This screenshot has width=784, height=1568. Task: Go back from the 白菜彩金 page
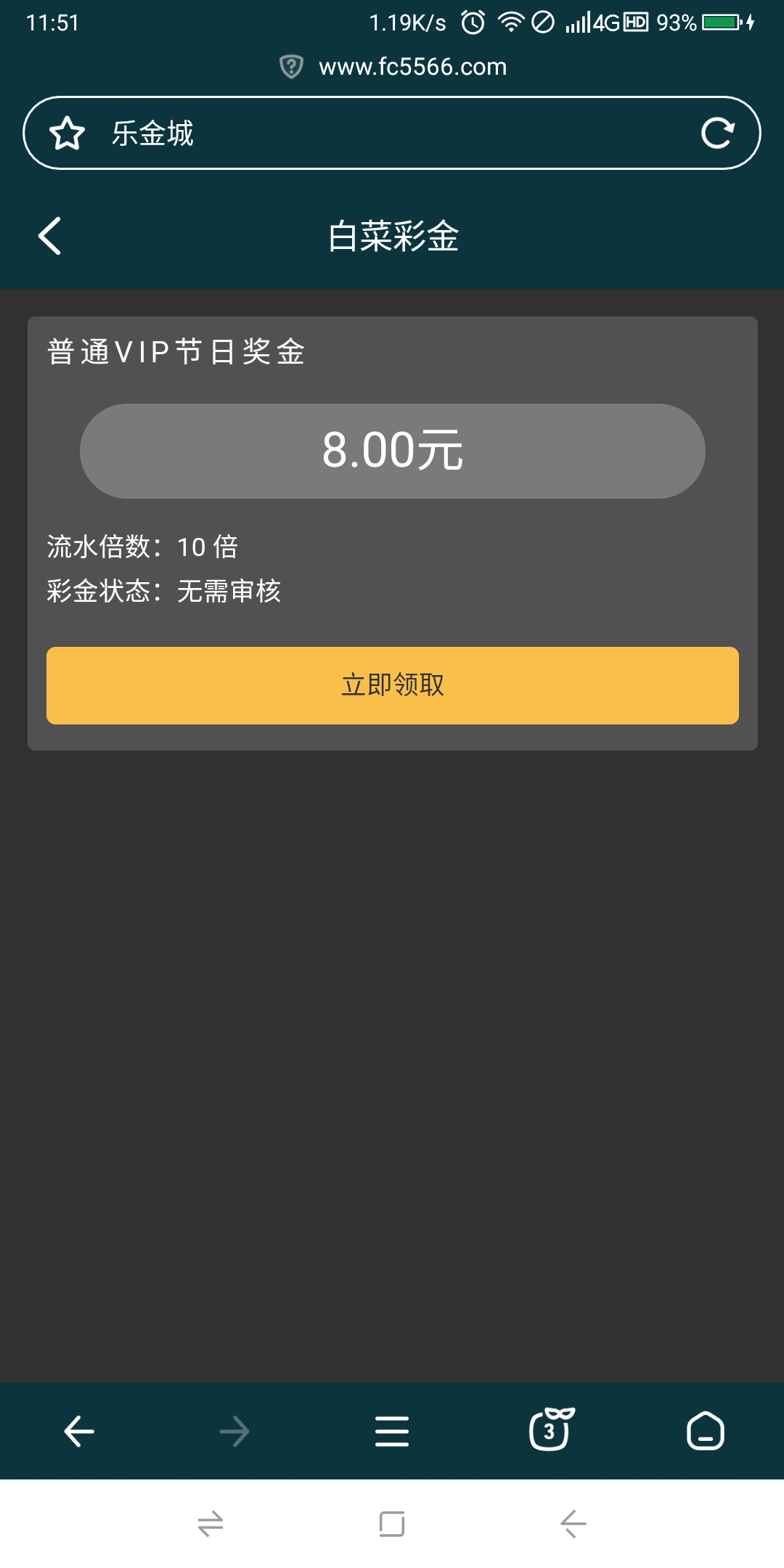pos(49,236)
